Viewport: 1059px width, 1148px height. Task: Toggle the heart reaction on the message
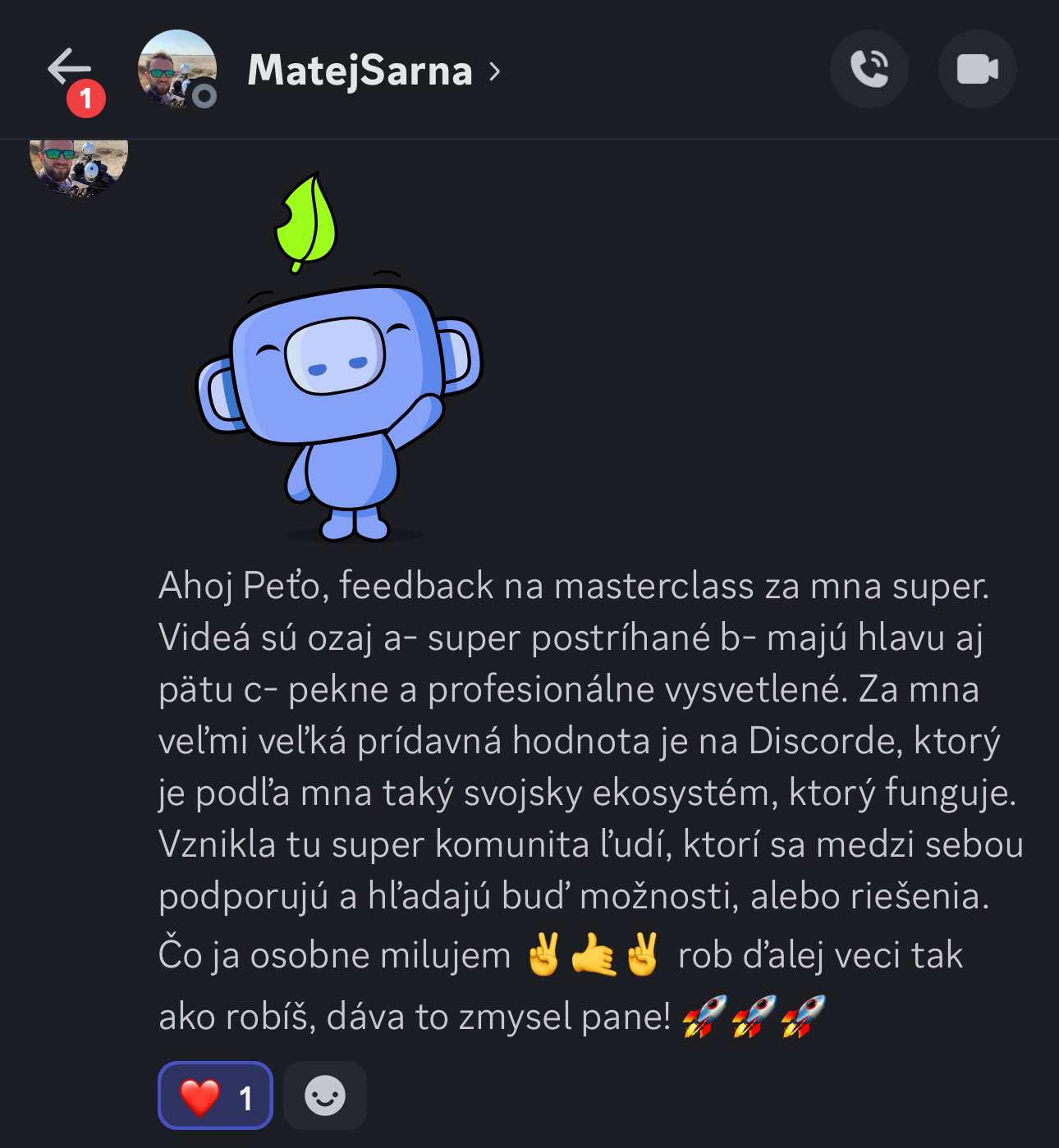tap(215, 1096)
